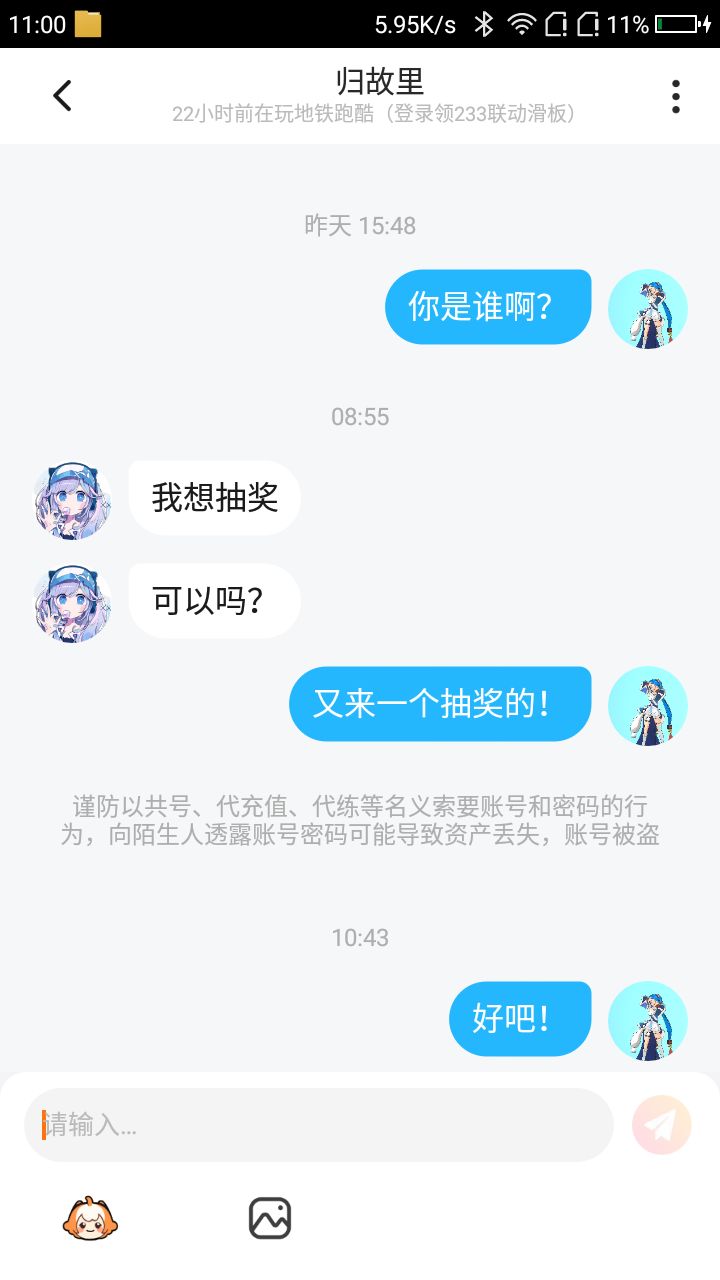Tap the message input field
720x1280 pixels.
[319, 1125]
